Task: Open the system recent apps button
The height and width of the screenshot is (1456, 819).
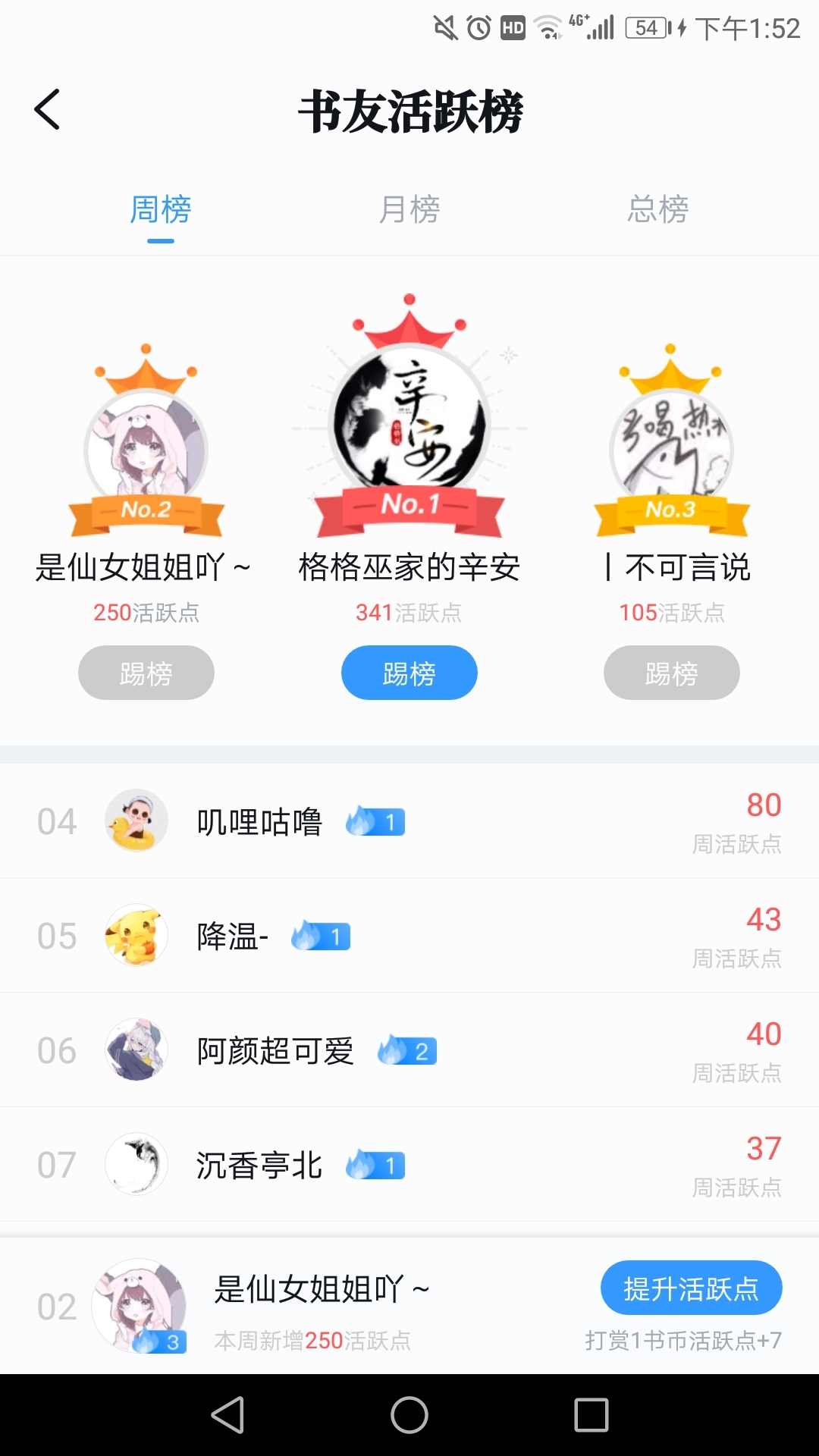Action: click(591, 1415)
